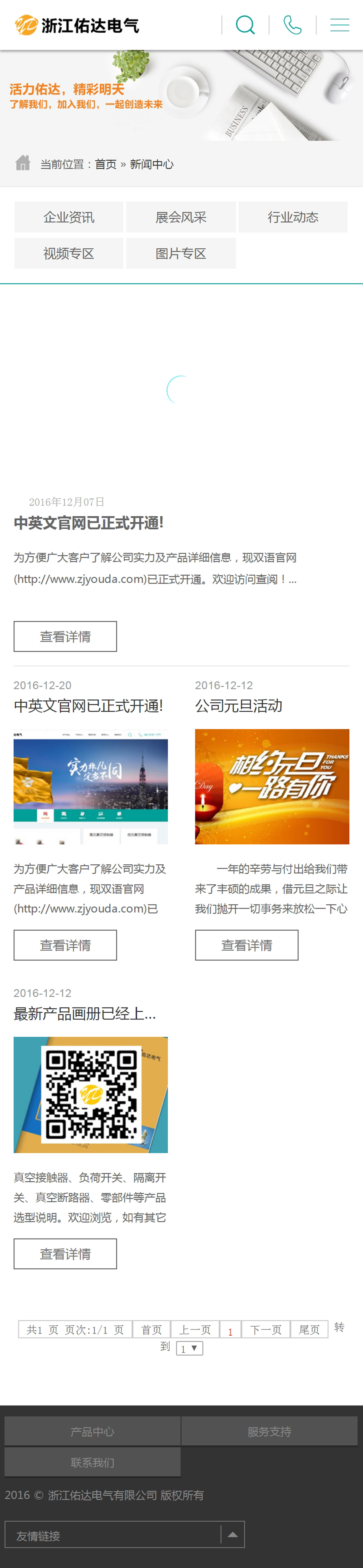Open the 公司元旦活动 news image
The image size is (363, 1568).
coord(272,786)
